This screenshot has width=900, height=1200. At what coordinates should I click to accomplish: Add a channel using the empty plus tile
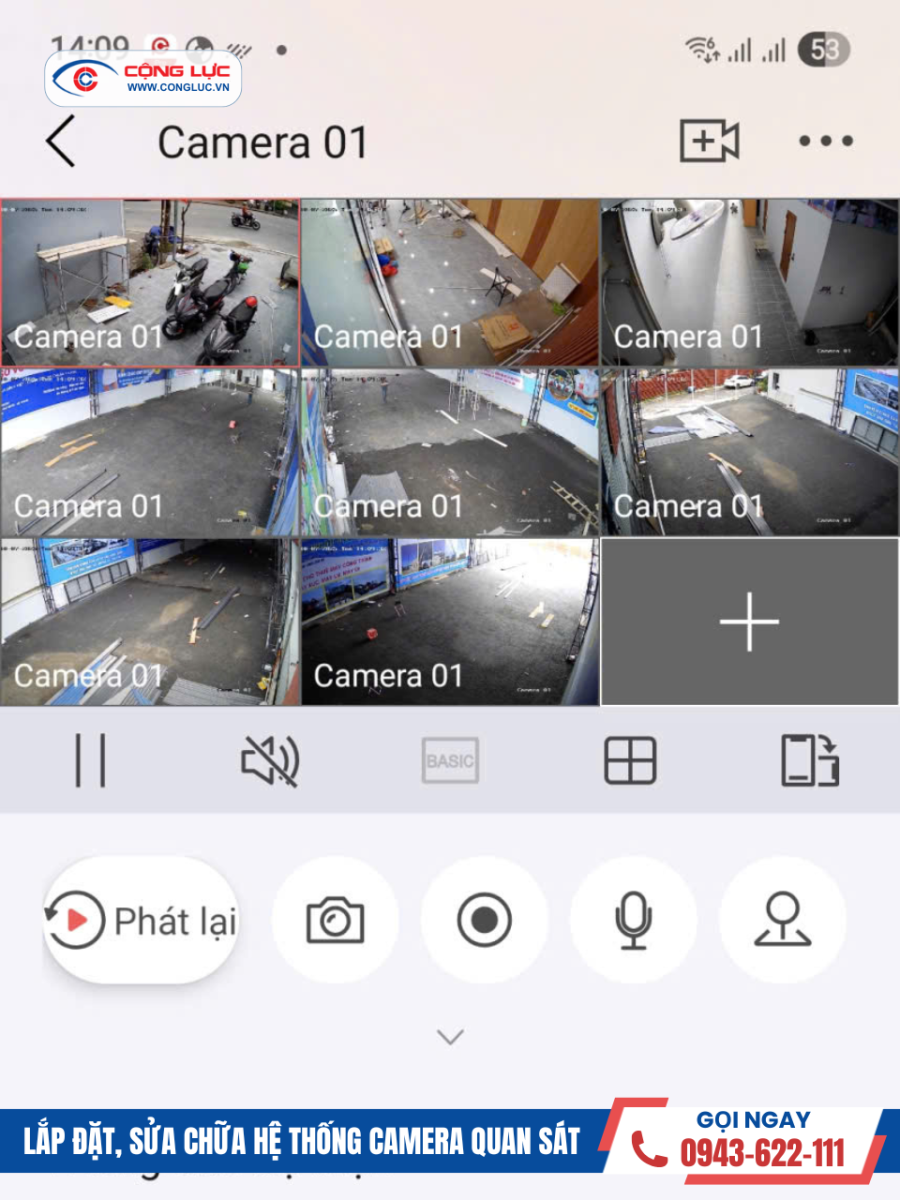749,620
